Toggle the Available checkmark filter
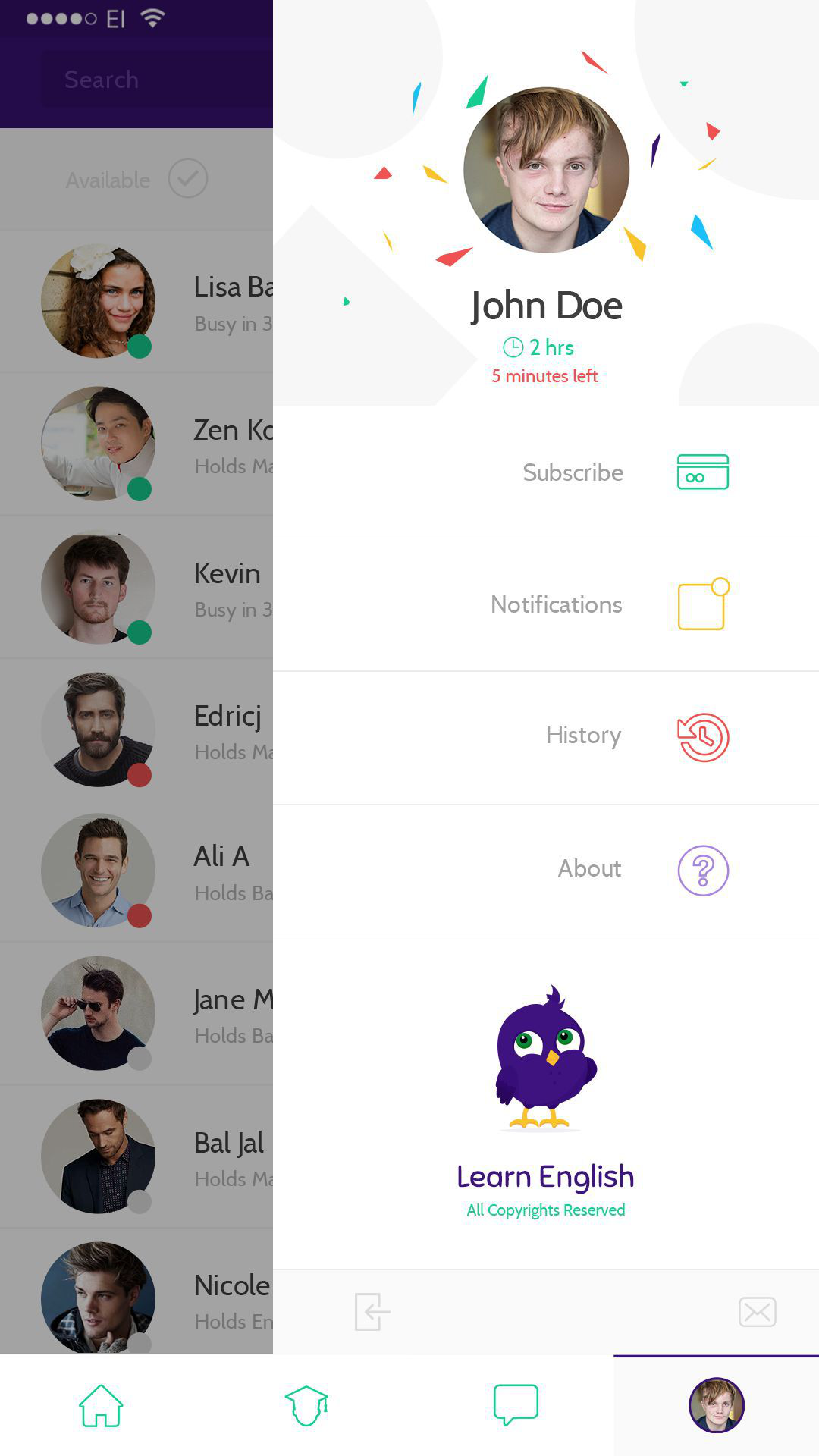The height and width of the screenshot is (1456, 819). point(188,179)
